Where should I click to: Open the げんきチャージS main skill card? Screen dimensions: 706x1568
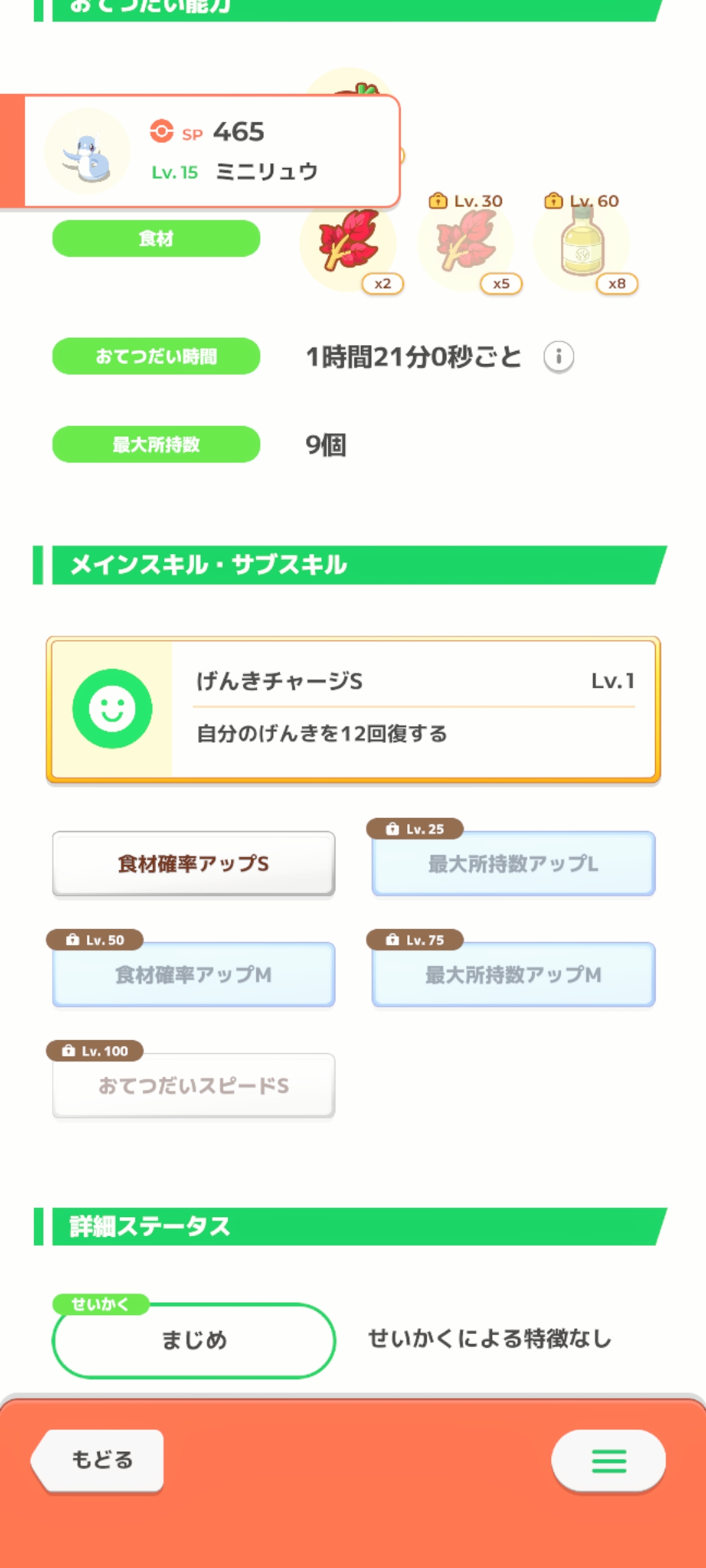pyautogui.click(x=353, y=709)
